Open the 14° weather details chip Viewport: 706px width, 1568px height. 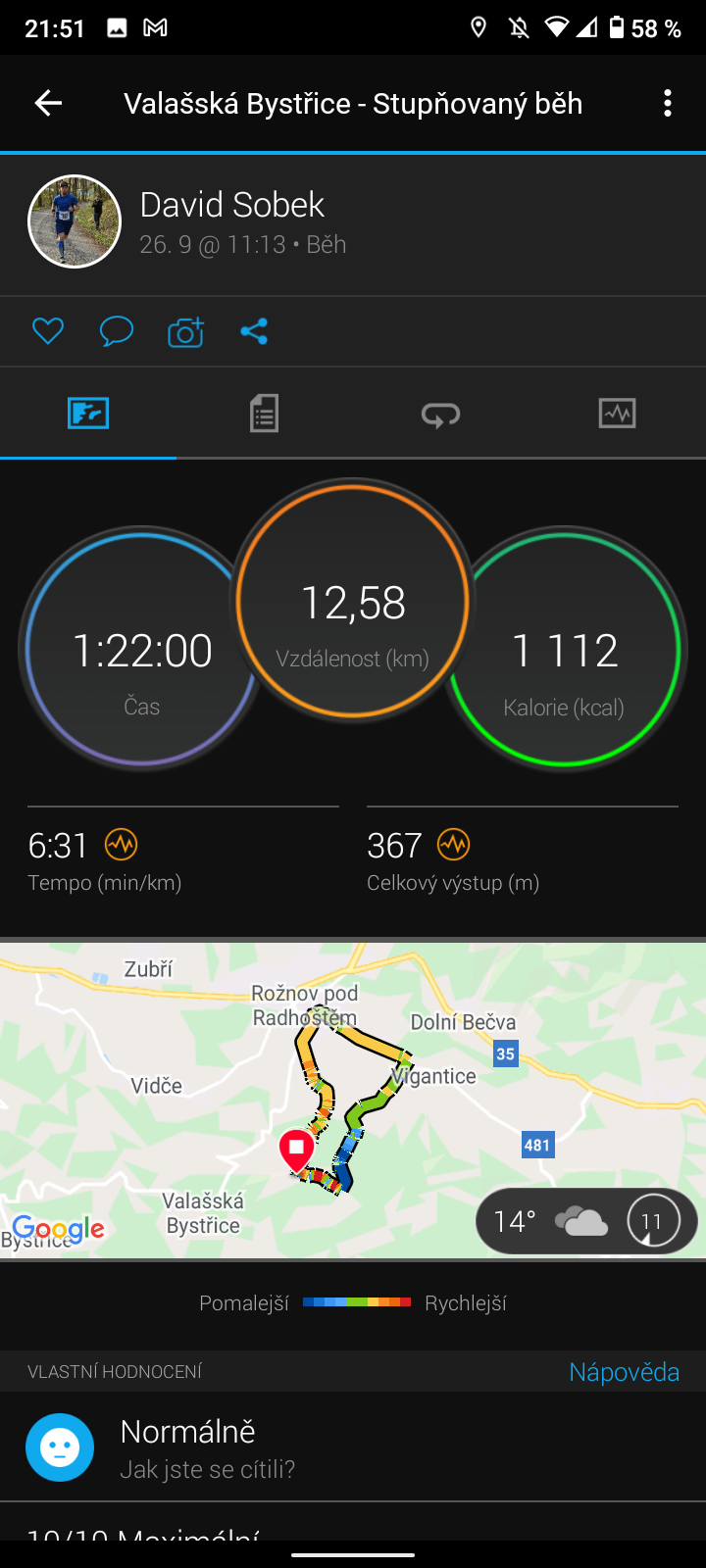(586, 1221)
